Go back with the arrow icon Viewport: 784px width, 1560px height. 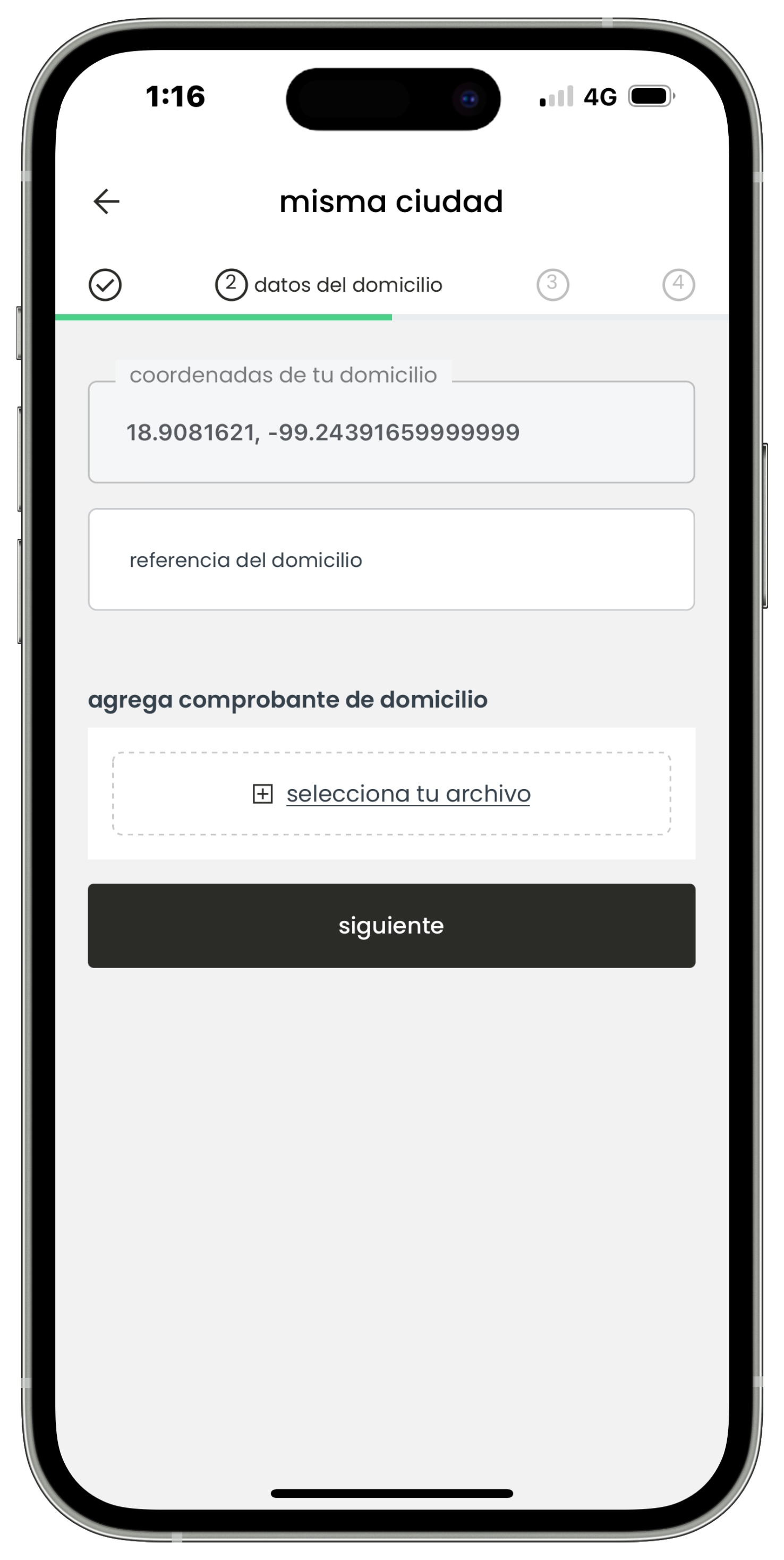[107, 201]
